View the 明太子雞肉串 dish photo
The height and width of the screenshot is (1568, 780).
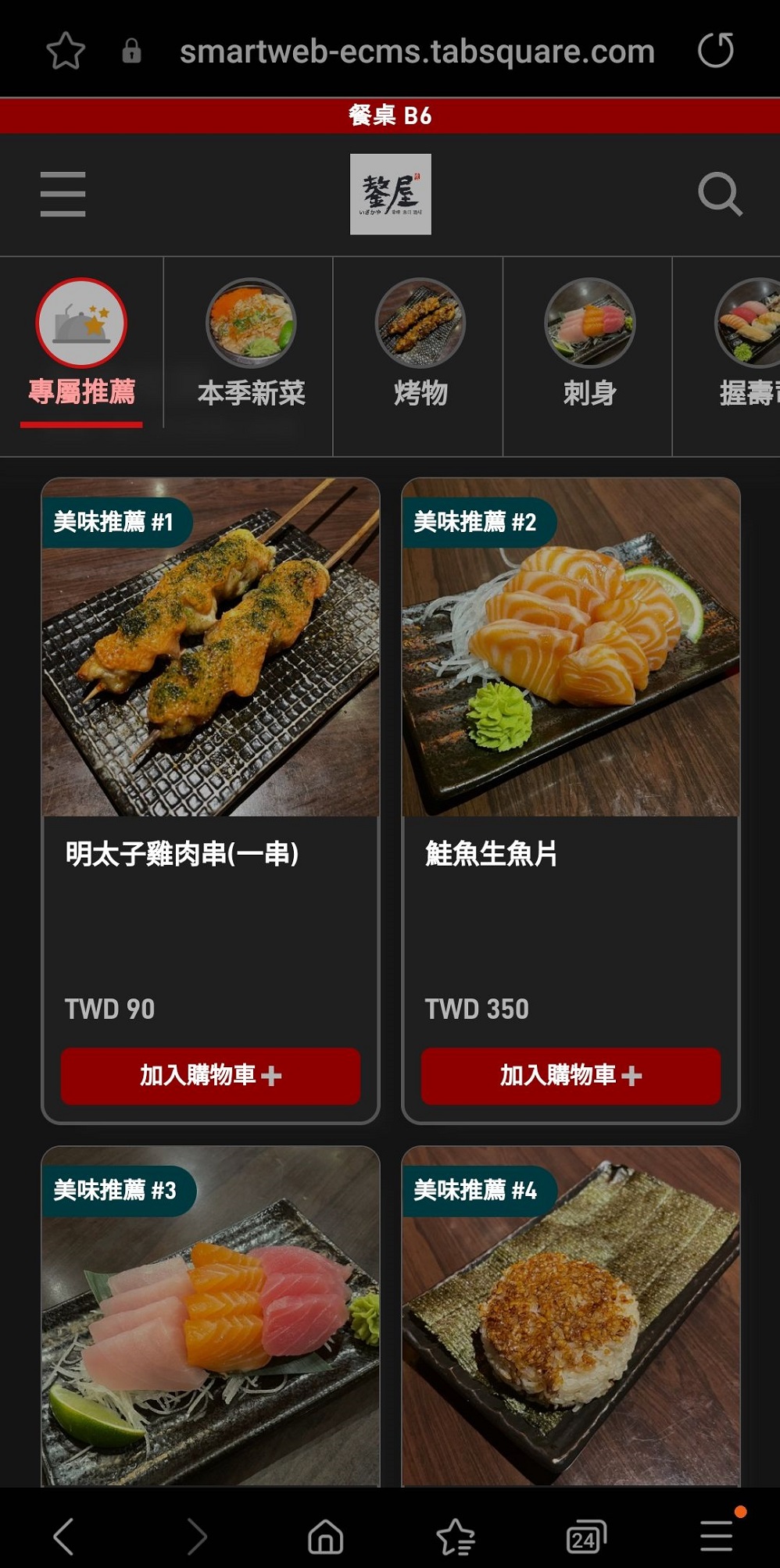pos(210,648)
